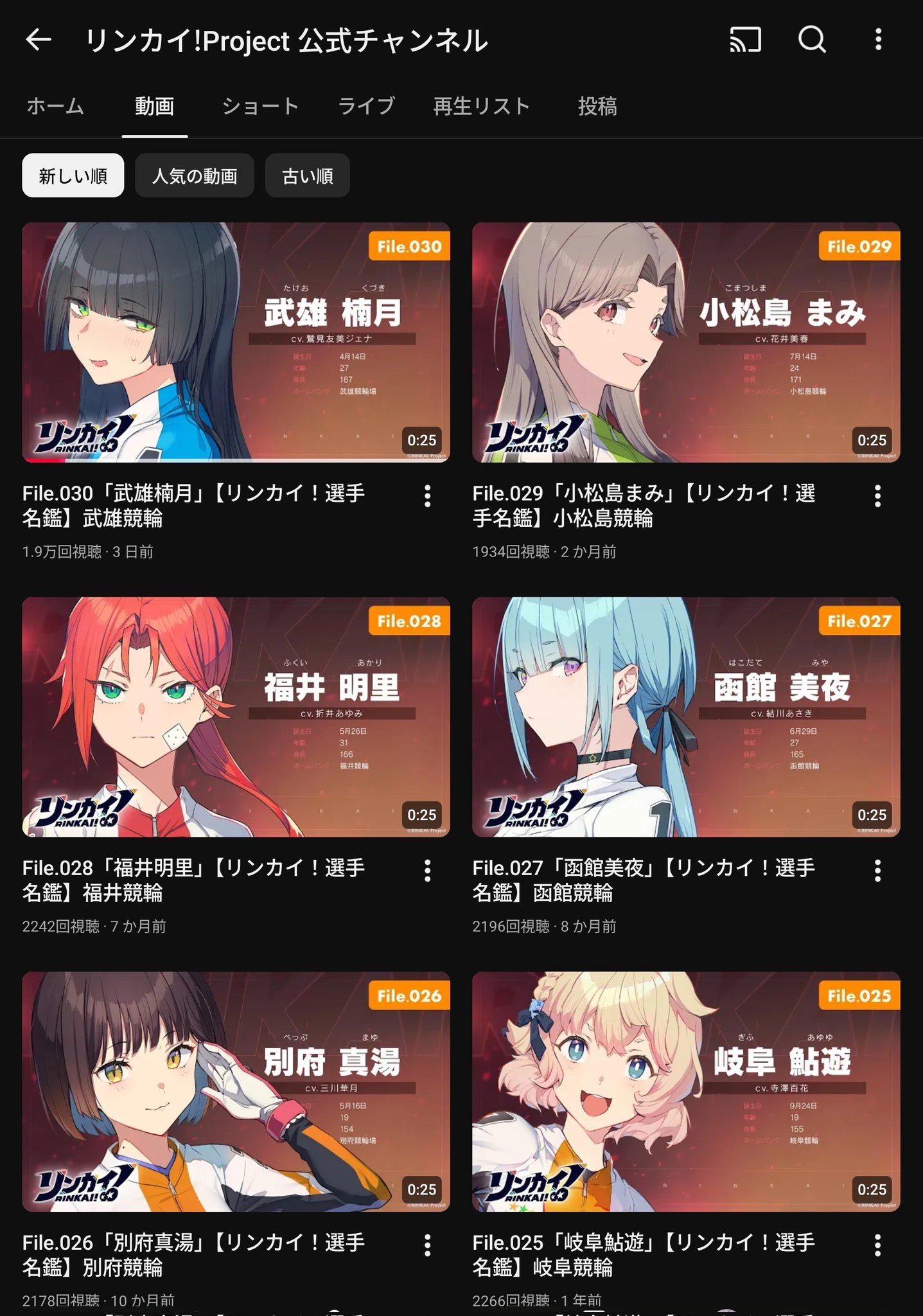Screen dimensions: 923x1316
Task: Open the 投稿 tab
Action: point(597,106)
